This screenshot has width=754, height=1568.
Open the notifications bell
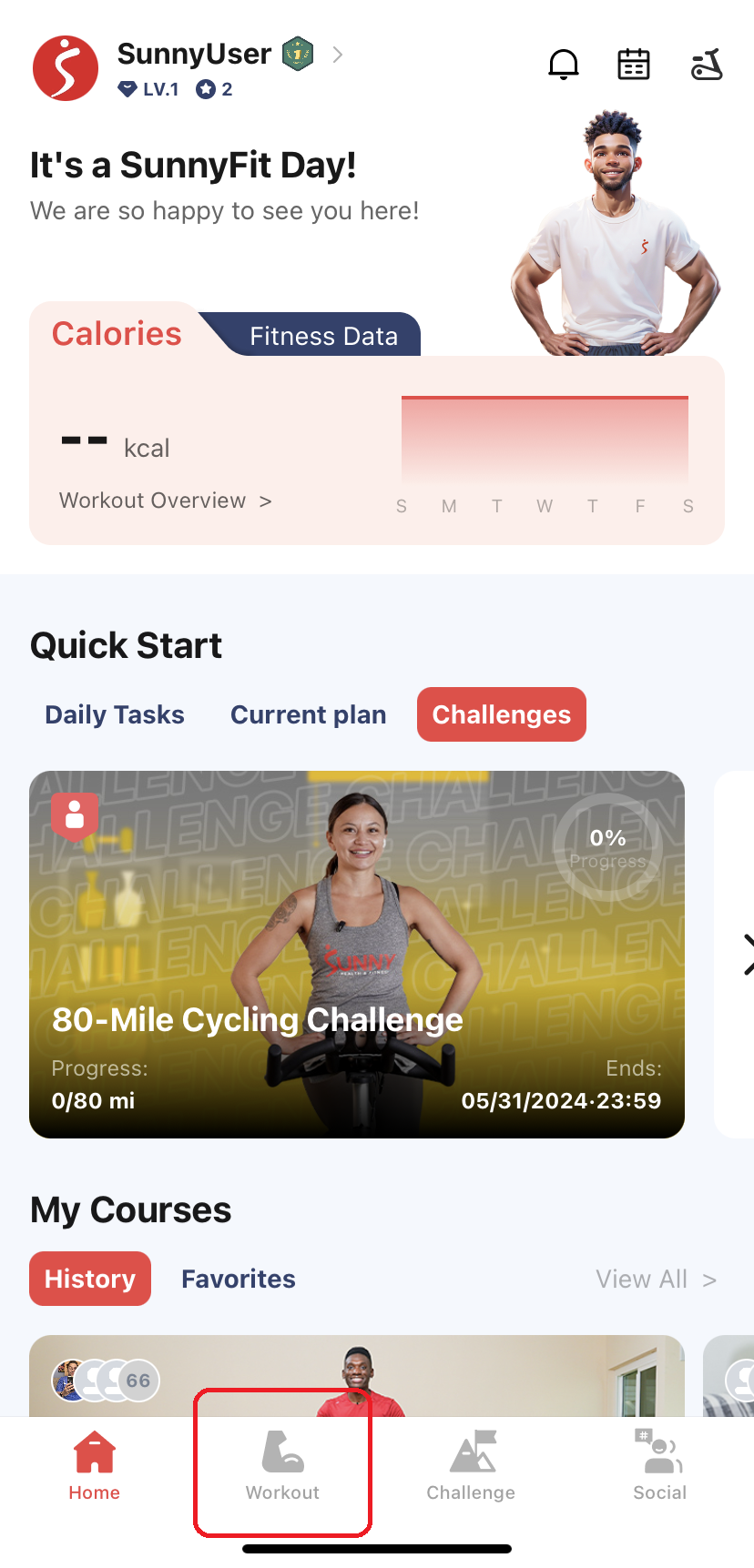pyautogui.click(x=564, y=65)
